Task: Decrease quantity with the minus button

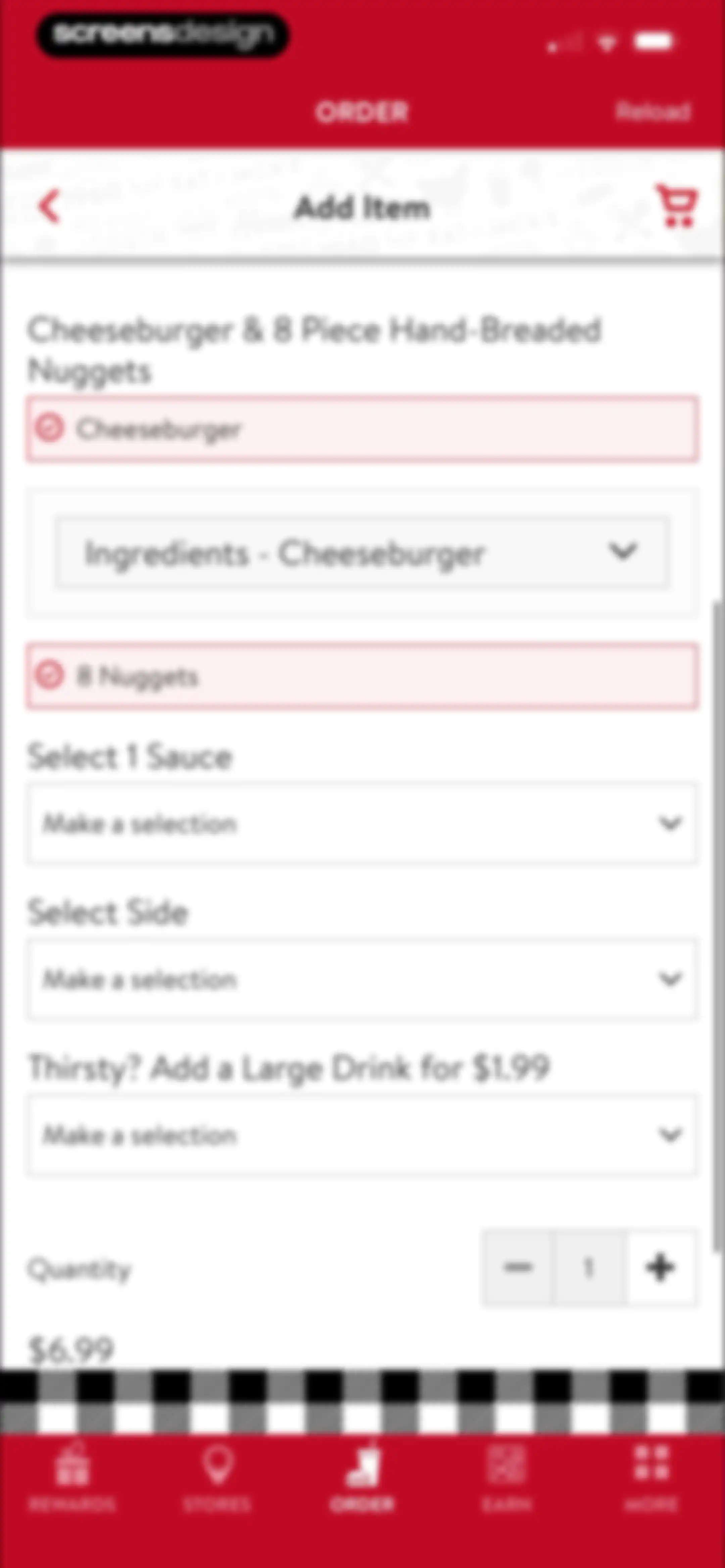Action: pos(518,1267)
